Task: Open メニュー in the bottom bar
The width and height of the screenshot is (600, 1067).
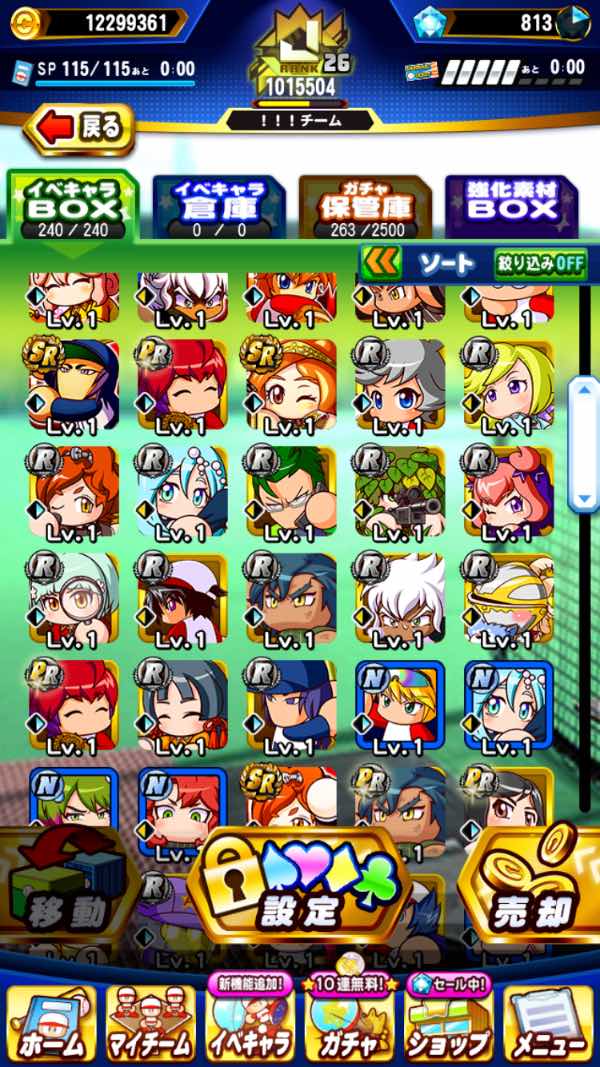Action: click(x=548, y=1023)
